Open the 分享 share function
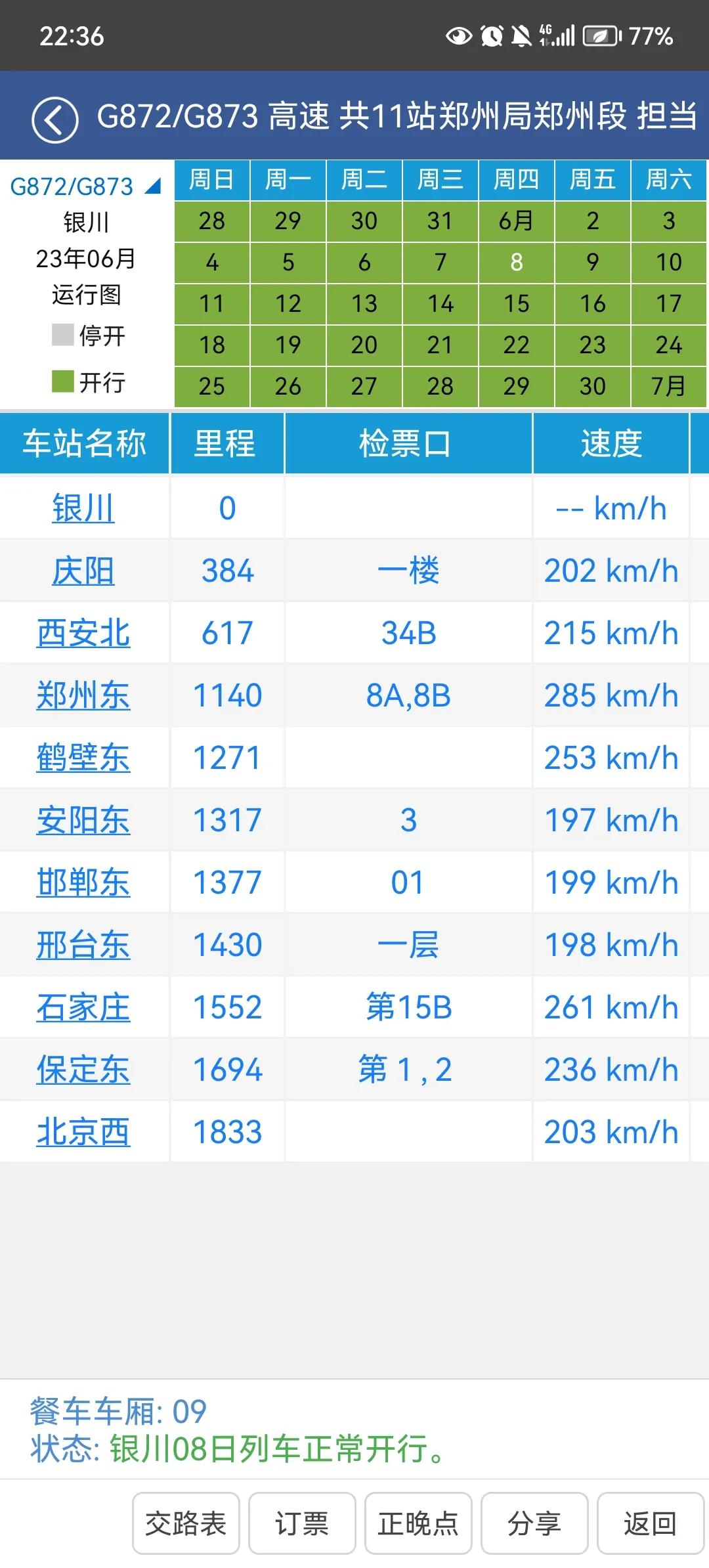 [x=534, y=1523]
